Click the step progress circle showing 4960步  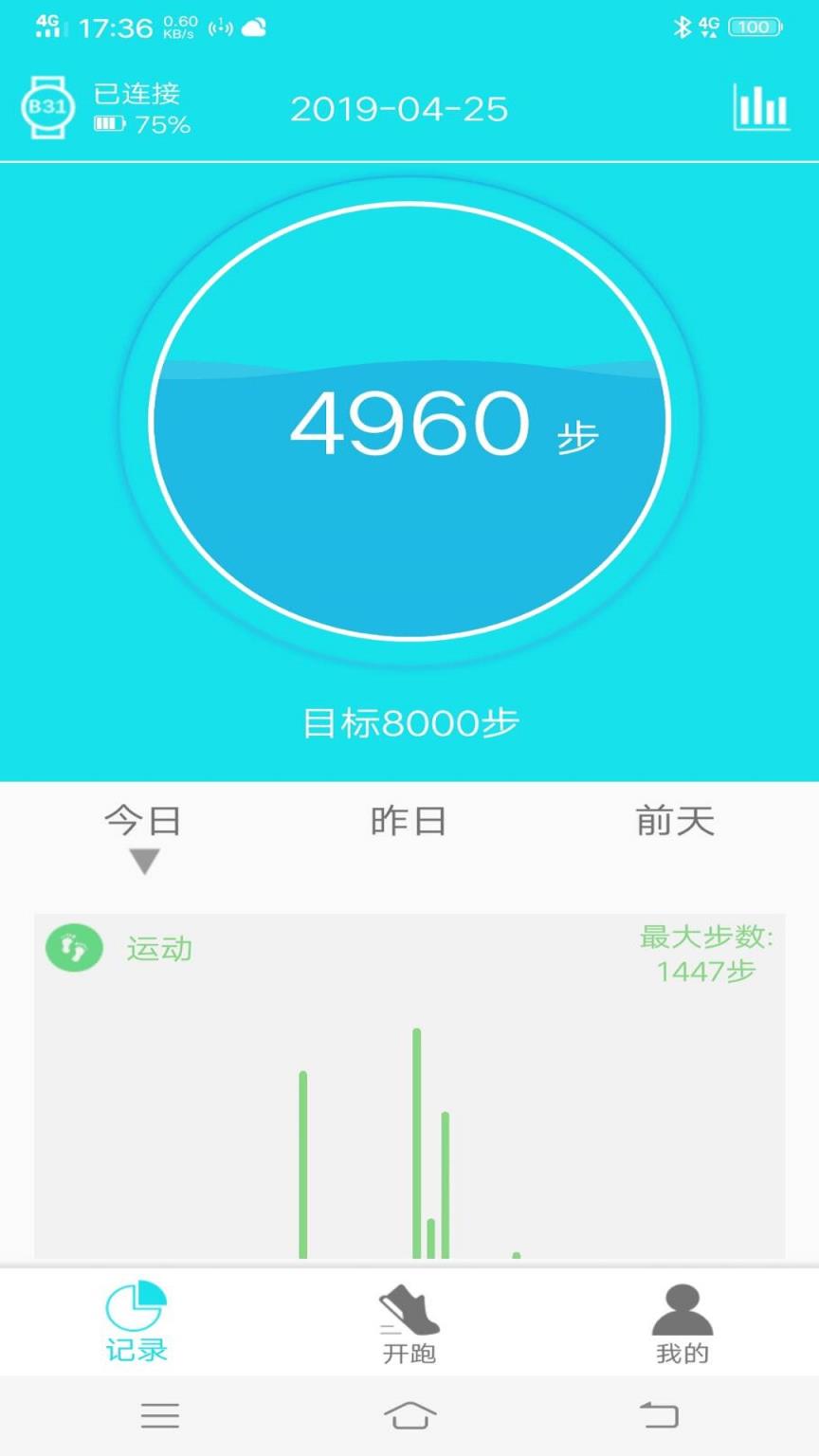409,424
